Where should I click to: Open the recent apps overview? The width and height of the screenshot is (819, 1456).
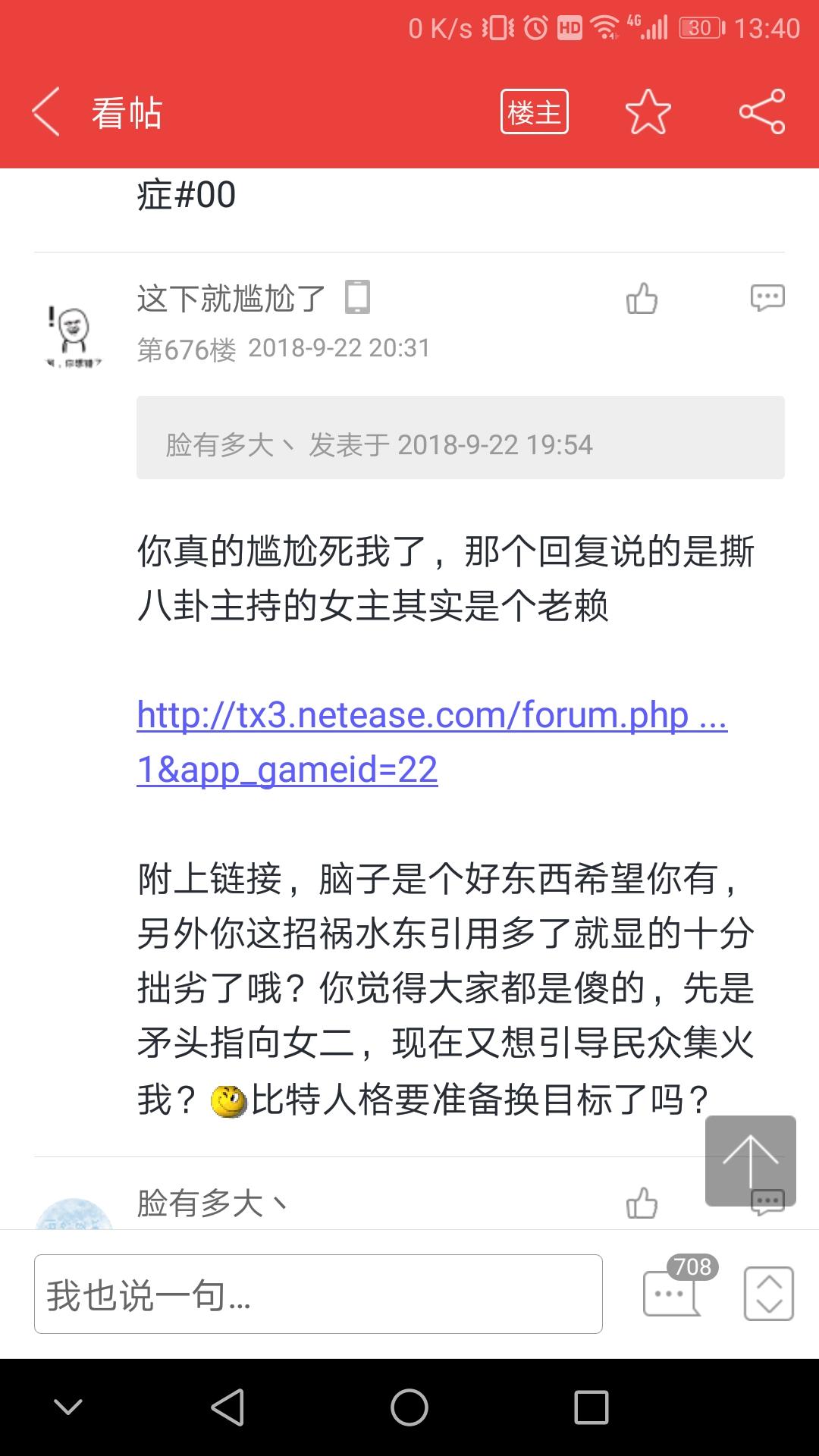(591, 1407)
